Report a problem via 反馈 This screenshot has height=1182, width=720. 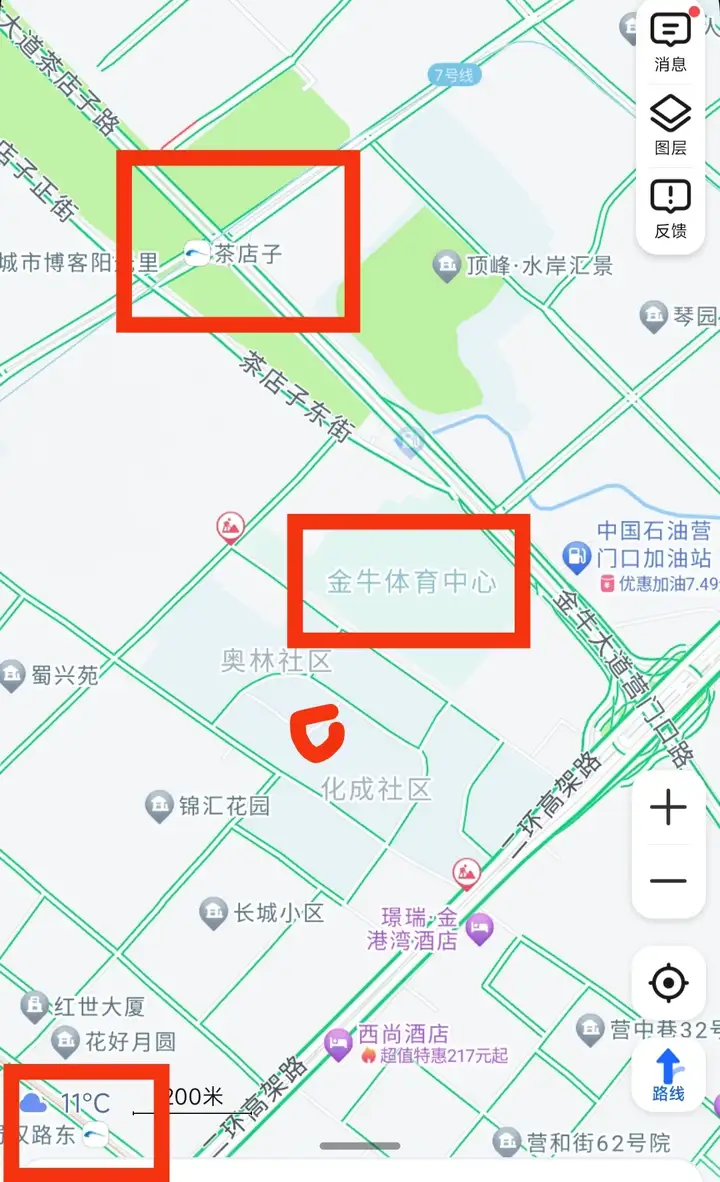coord(670,207)
